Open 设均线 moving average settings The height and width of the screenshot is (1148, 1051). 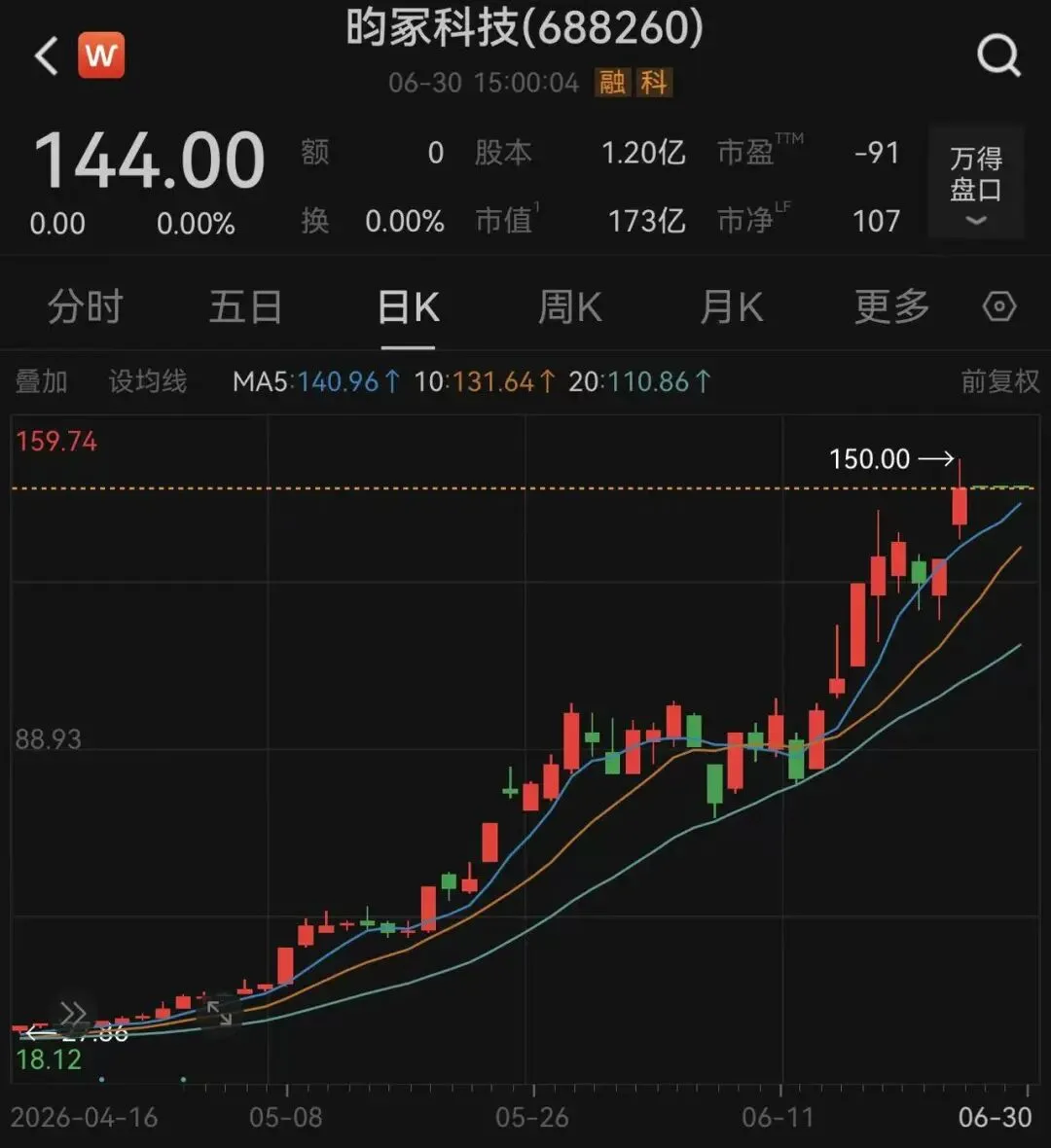(x=148, y=381)
